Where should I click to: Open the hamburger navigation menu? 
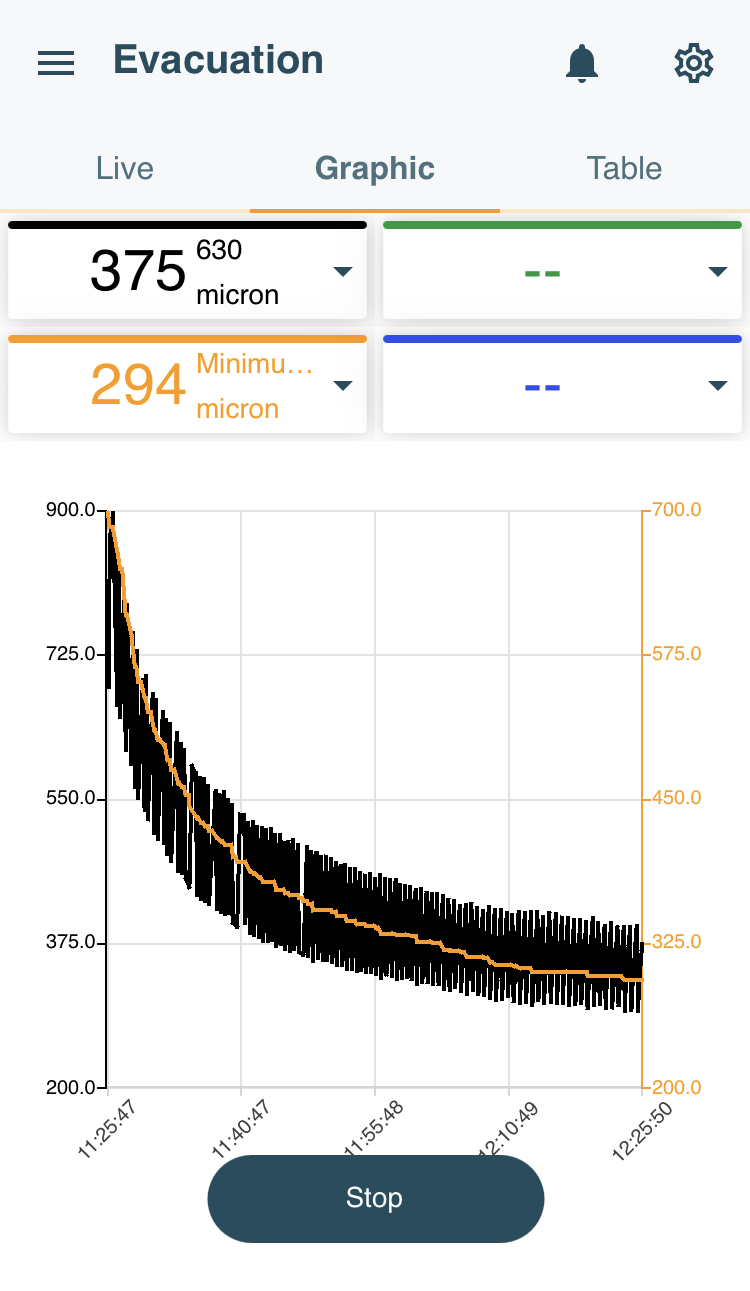[x=56, y=63]
